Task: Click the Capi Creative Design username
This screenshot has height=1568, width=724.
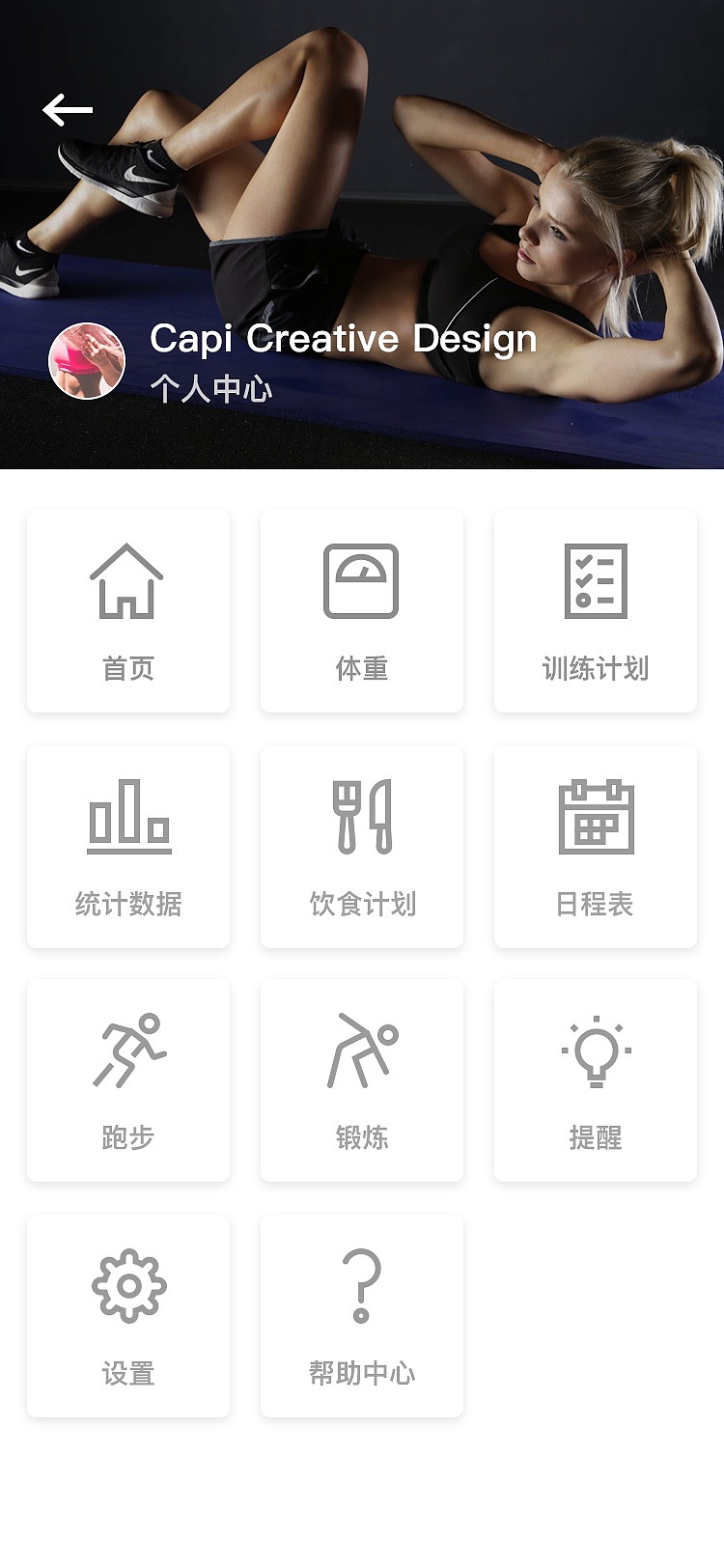Action: 343,339
